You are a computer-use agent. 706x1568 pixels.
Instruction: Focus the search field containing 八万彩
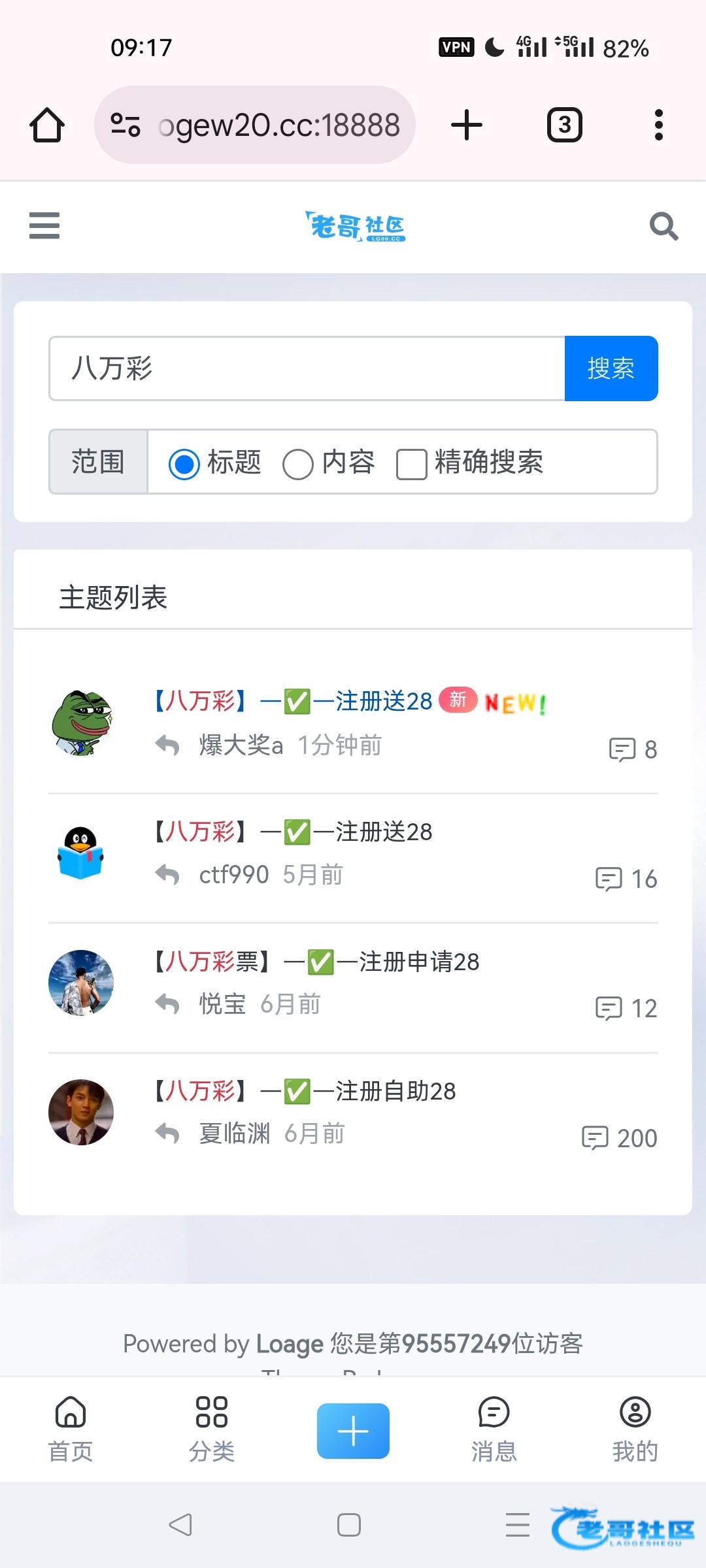tap(307, 368)
